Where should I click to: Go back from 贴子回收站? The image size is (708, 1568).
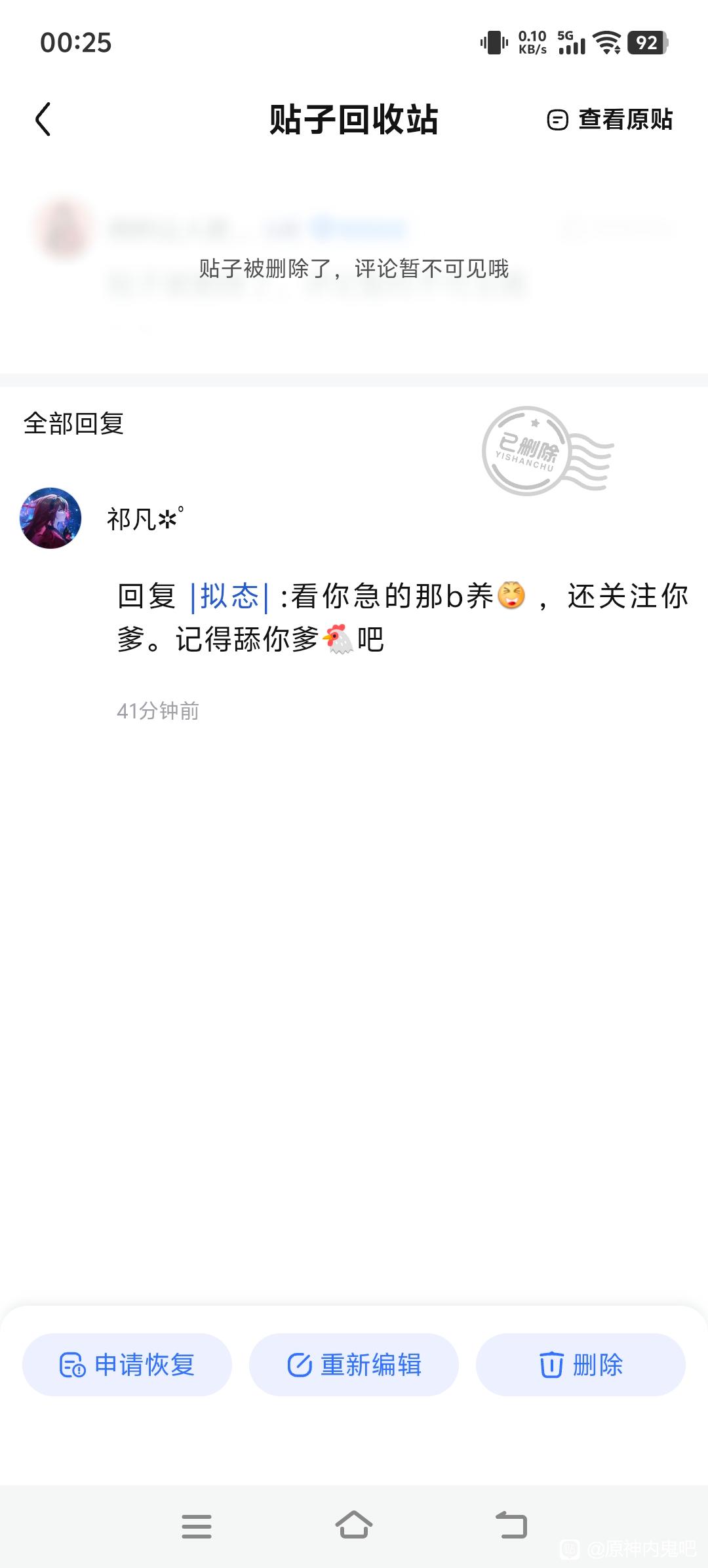43,119
